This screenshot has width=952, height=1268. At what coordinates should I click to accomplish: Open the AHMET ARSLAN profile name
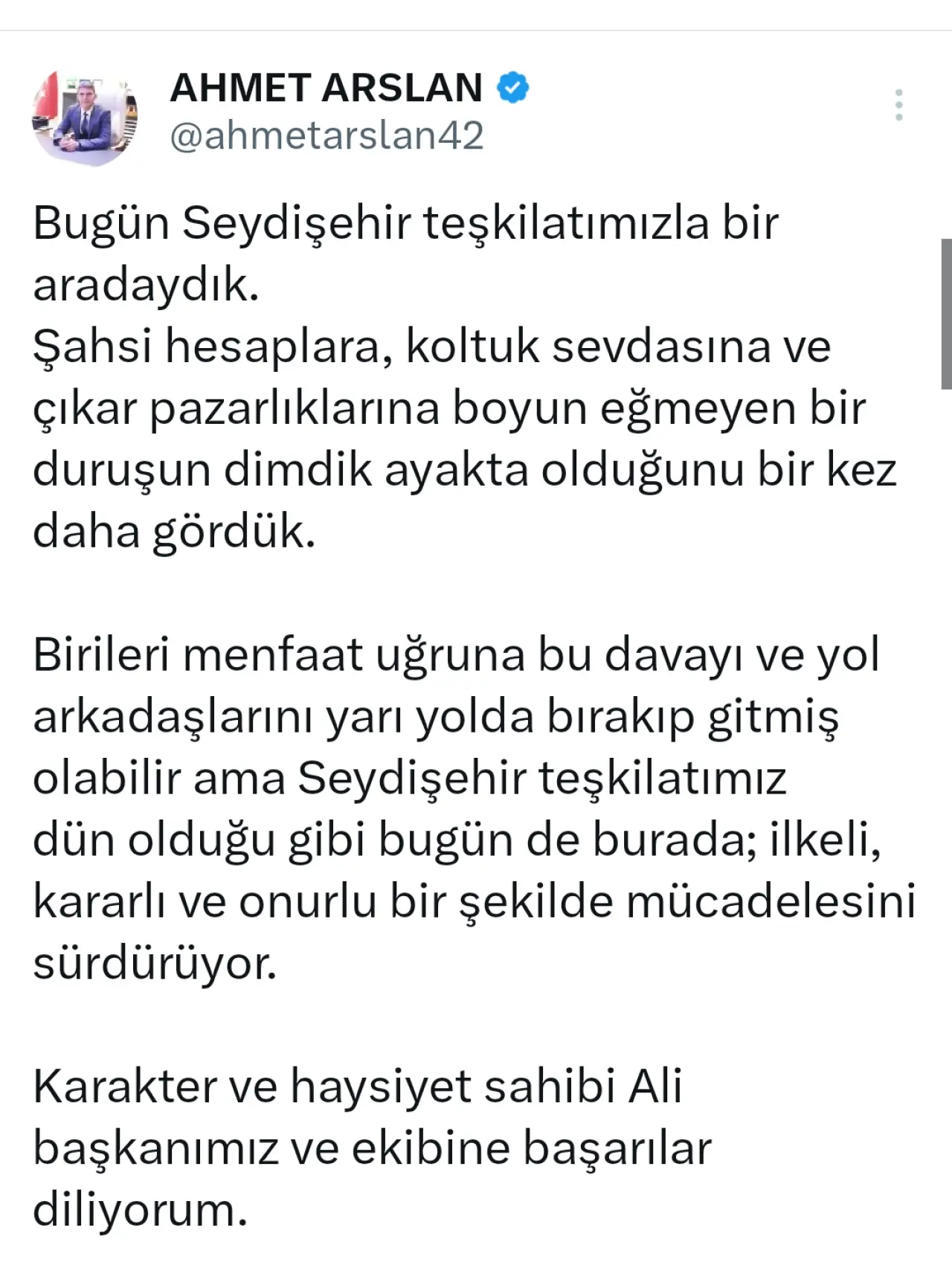[x=327, y=88]
